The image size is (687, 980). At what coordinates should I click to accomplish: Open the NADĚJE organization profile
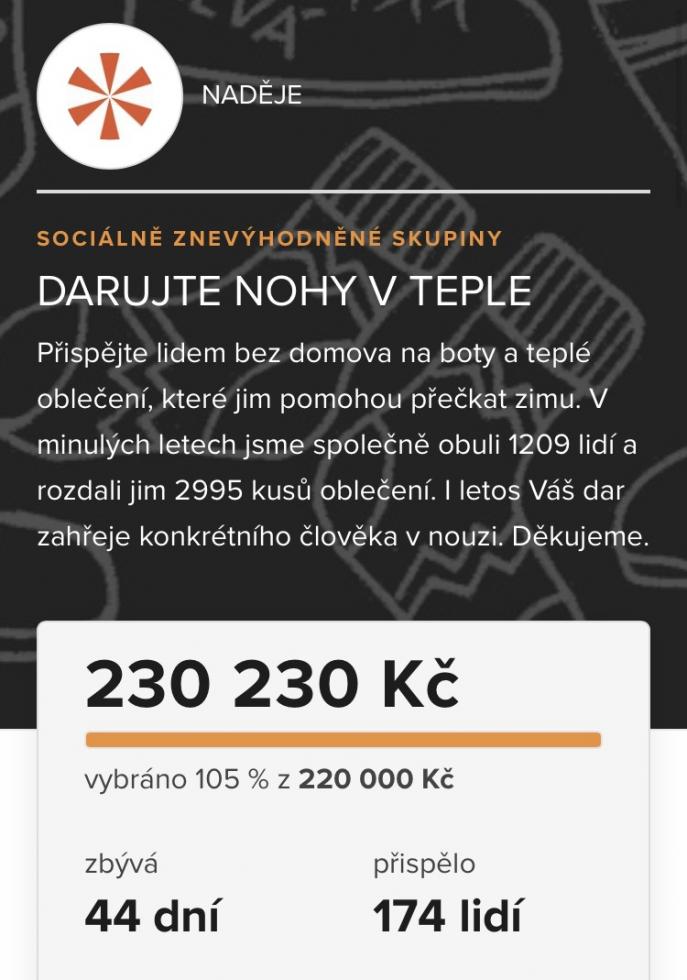[251, 96]
